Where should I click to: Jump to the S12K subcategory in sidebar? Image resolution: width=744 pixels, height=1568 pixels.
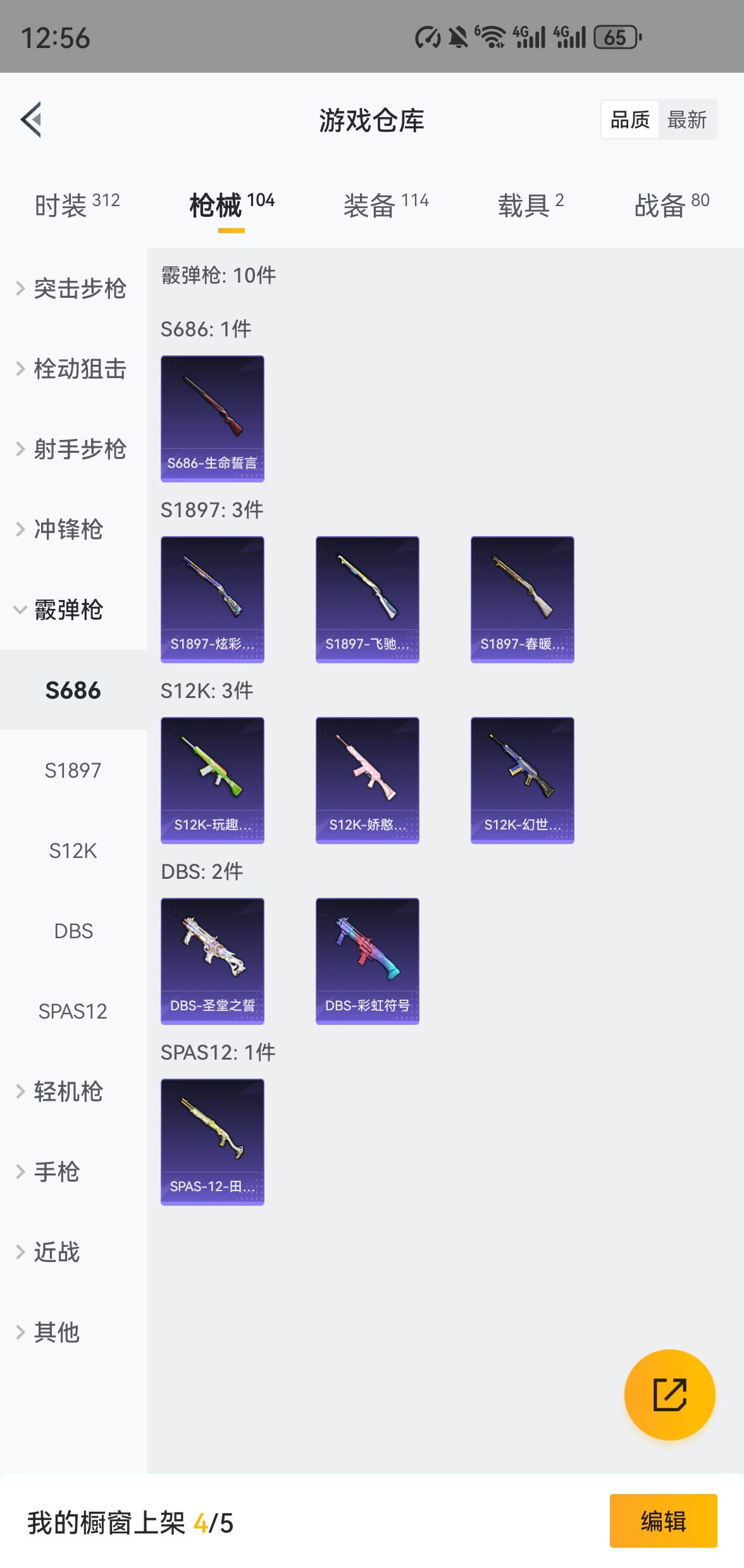[x=72, y=851]
